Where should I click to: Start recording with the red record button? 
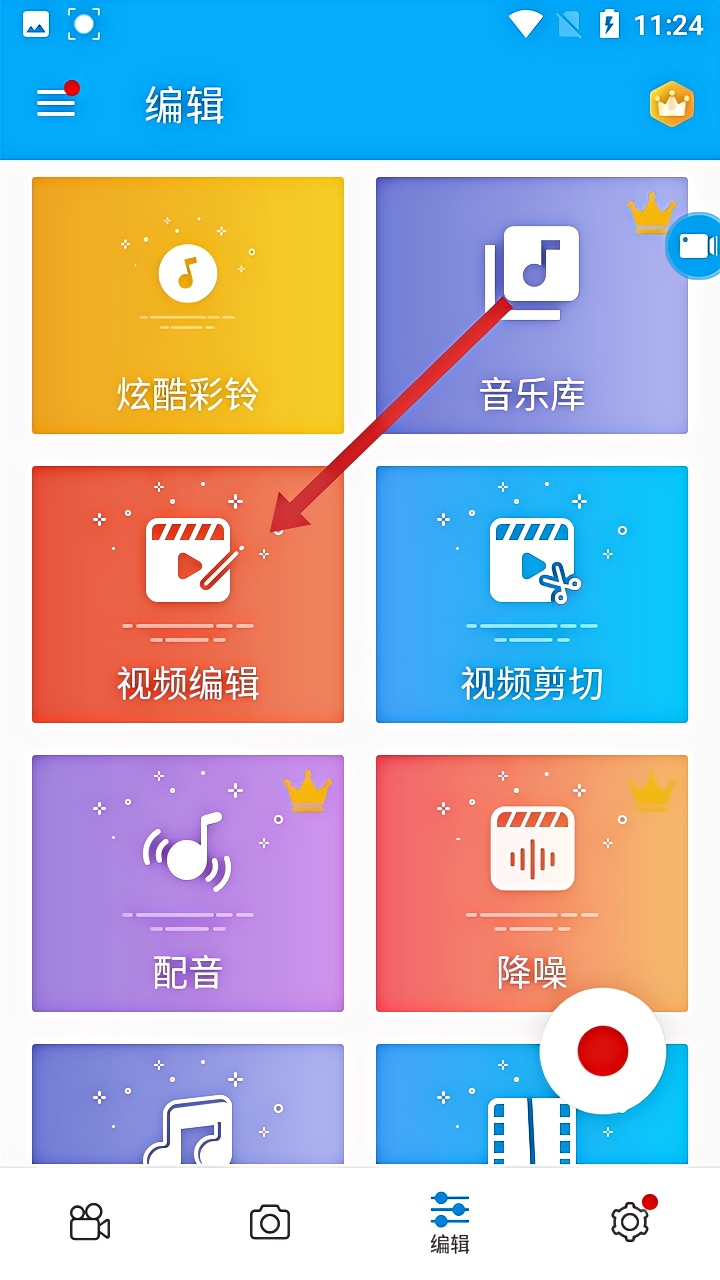point(603,1051)
